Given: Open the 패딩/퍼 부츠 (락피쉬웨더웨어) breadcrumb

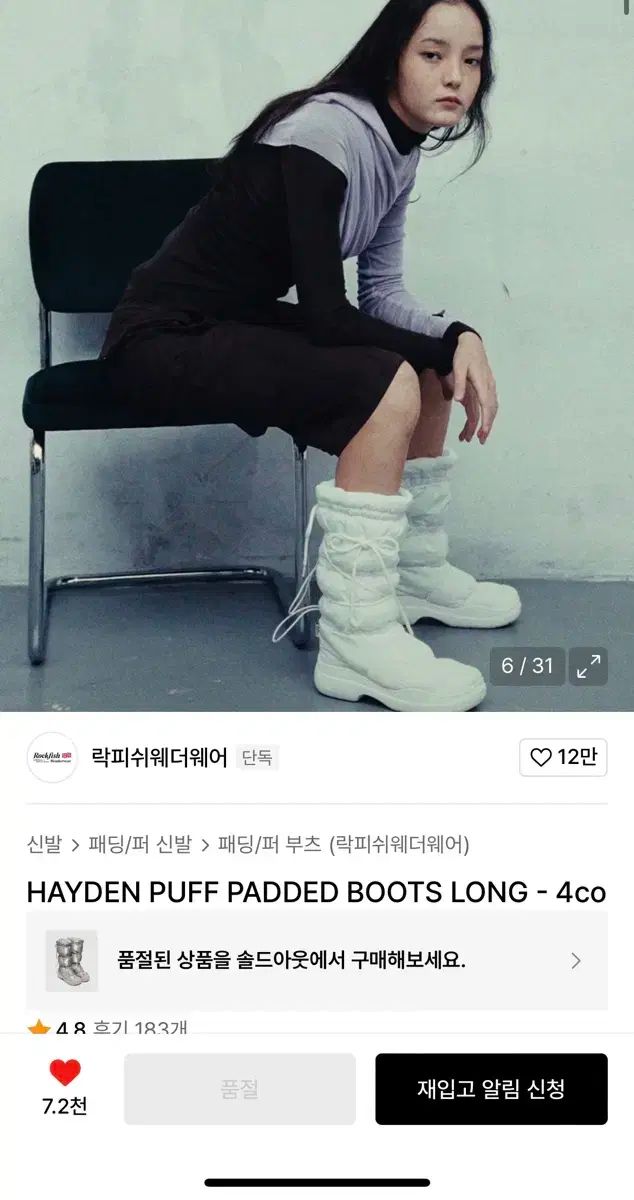Looking at the screenshot, I should (343, 844).
